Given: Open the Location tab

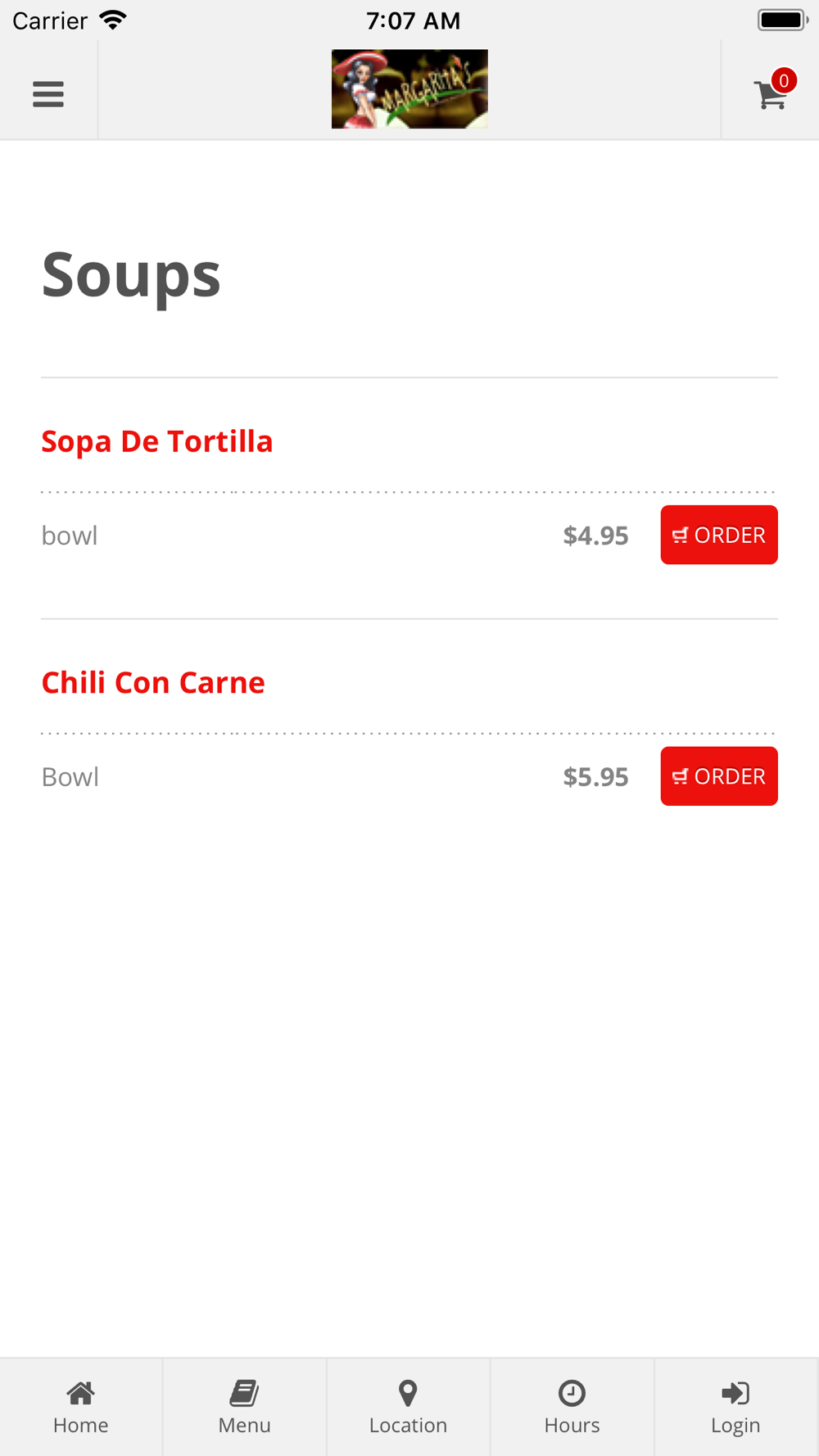Looking at the screenshot, I should click(x=409, y=1408).
